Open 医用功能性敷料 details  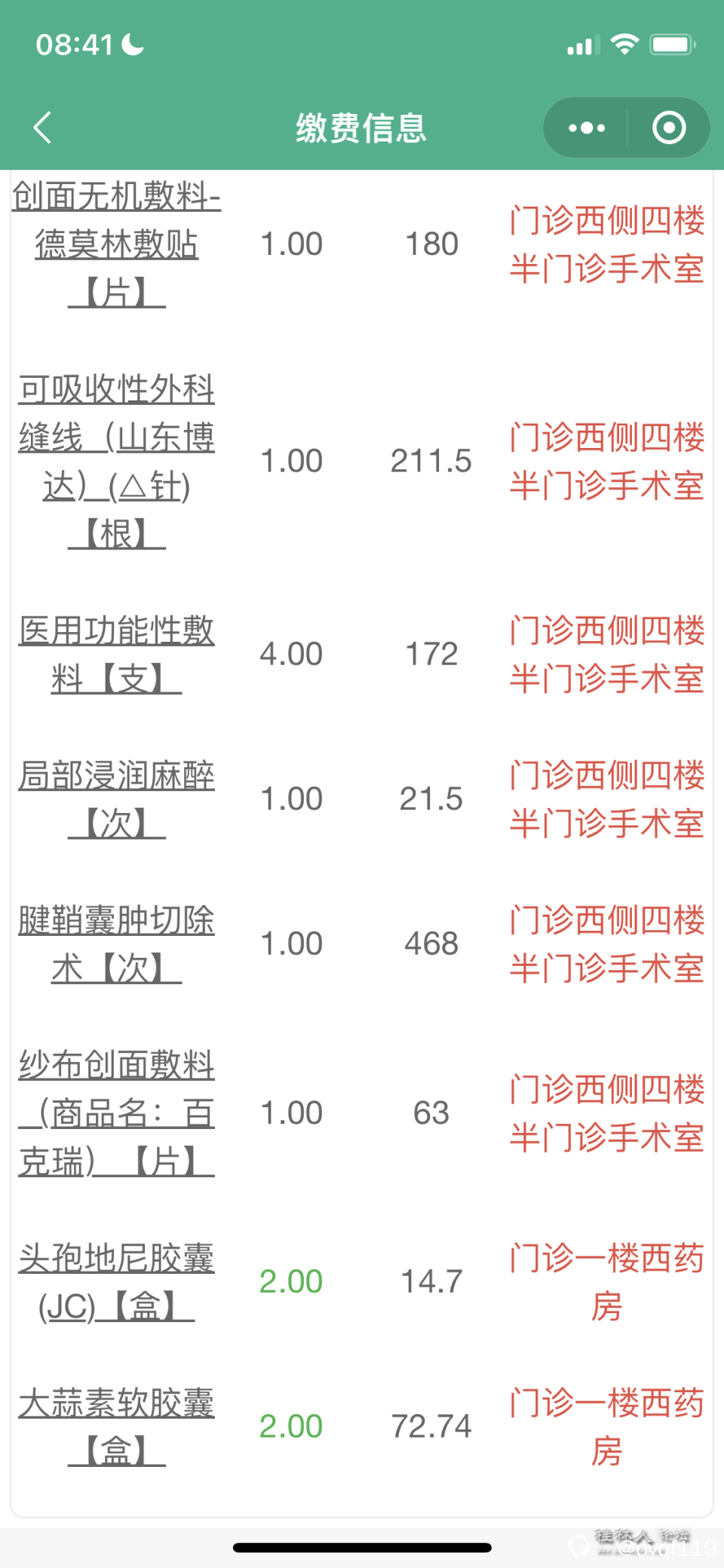[x=115, y=655]
